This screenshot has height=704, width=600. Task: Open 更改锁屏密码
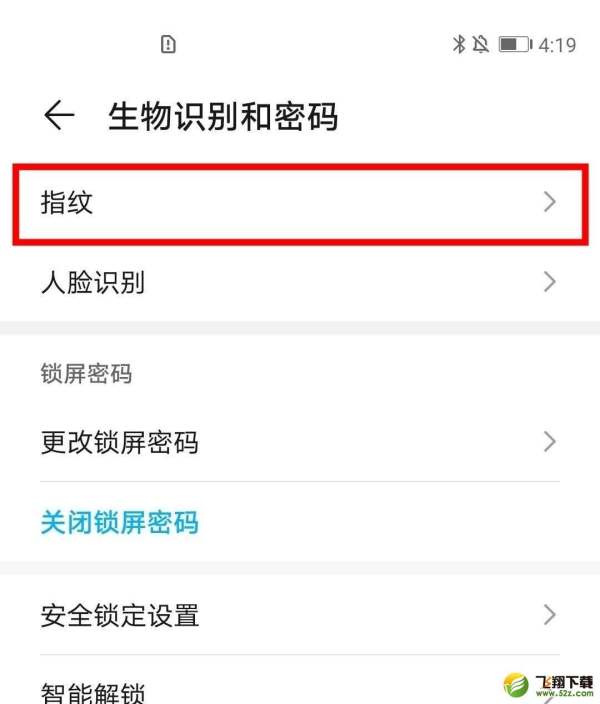click(298, 441)
